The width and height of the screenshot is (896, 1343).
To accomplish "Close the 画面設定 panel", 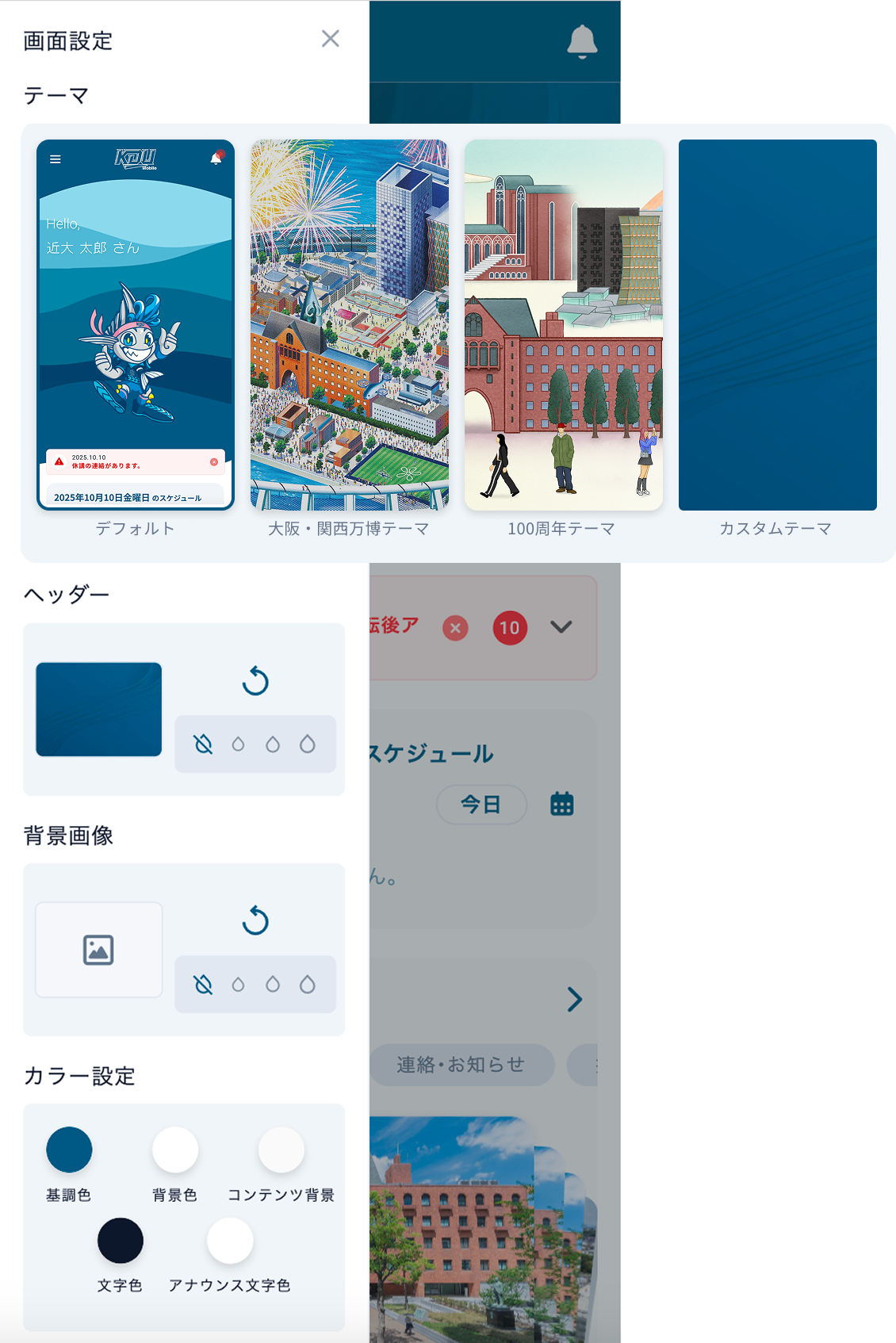I will [330, 39].
